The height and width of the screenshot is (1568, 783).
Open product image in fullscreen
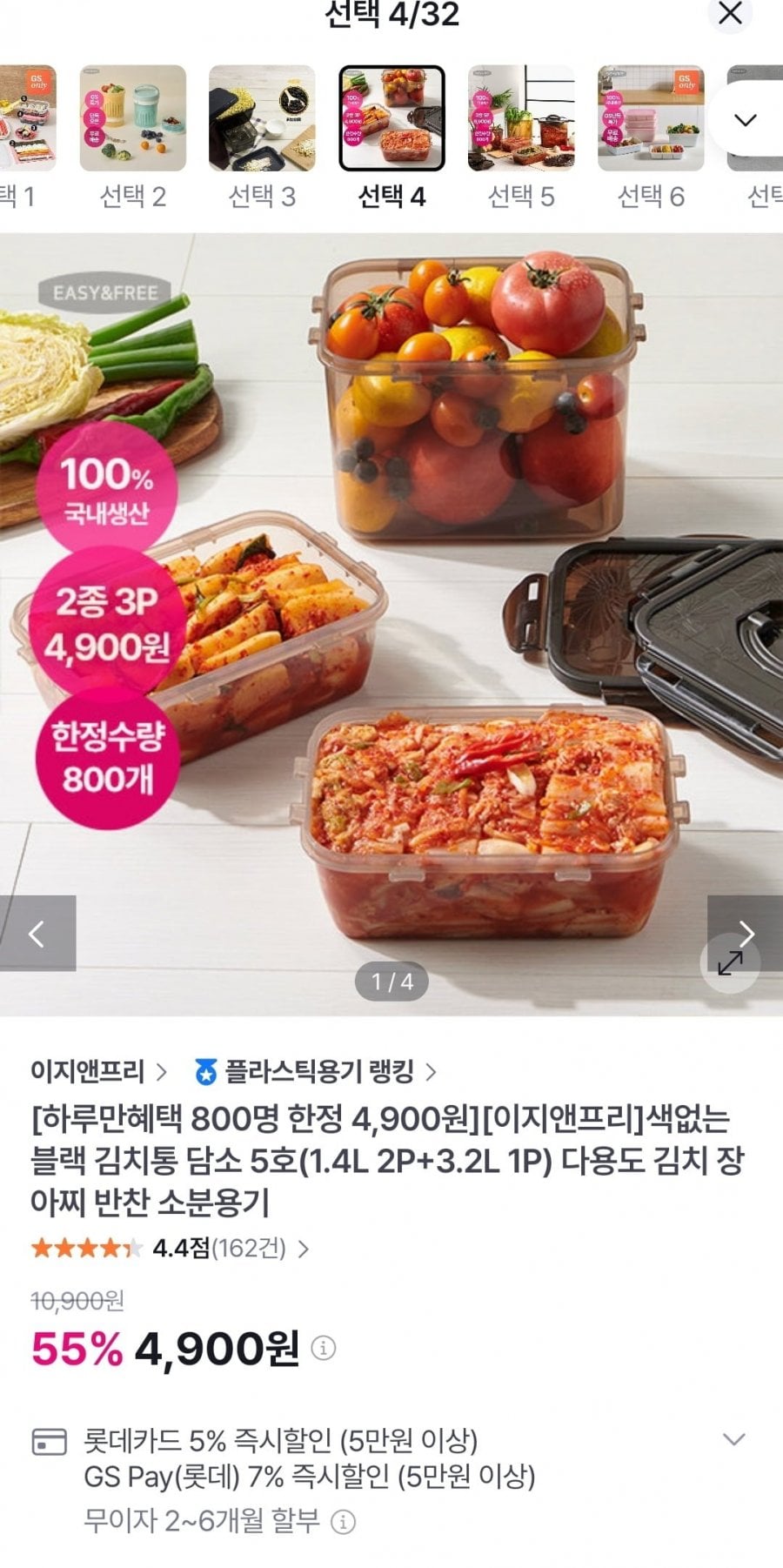(730, 963)
